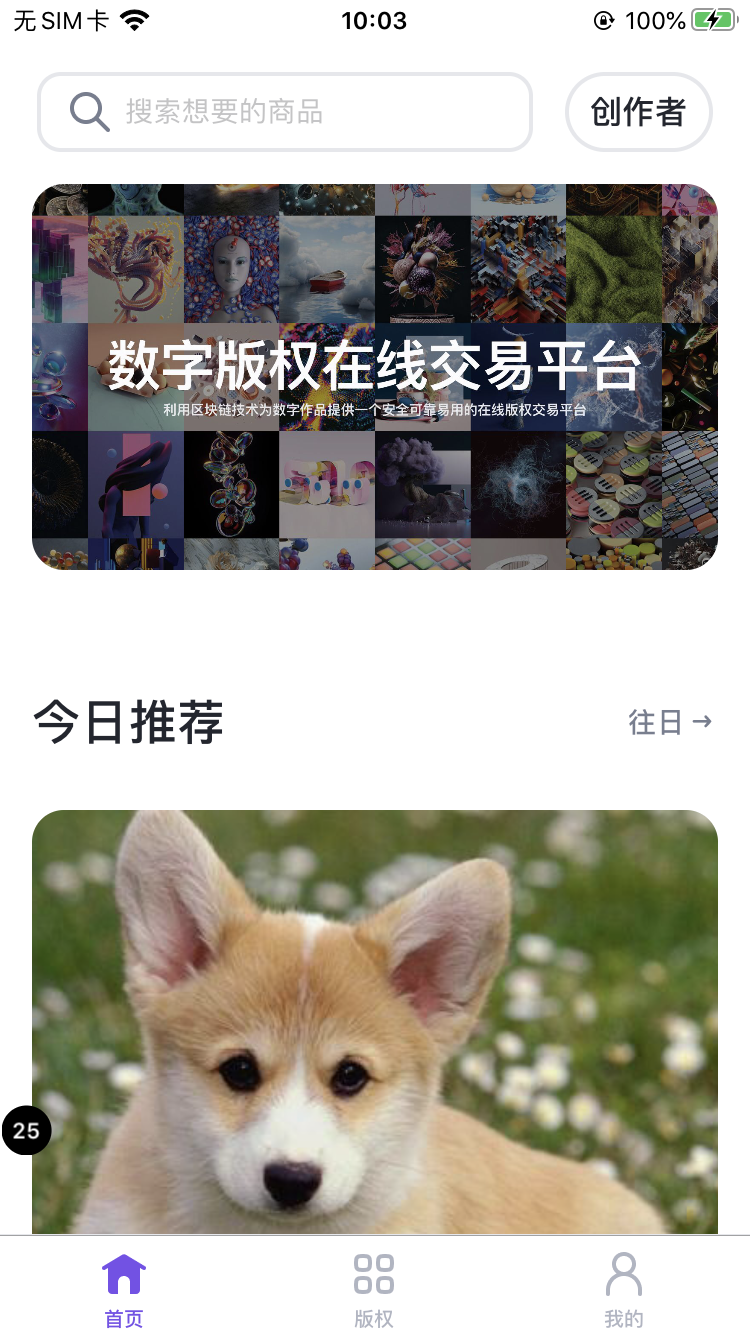Open the recommended corgi puppy card

coord(375,1020)
